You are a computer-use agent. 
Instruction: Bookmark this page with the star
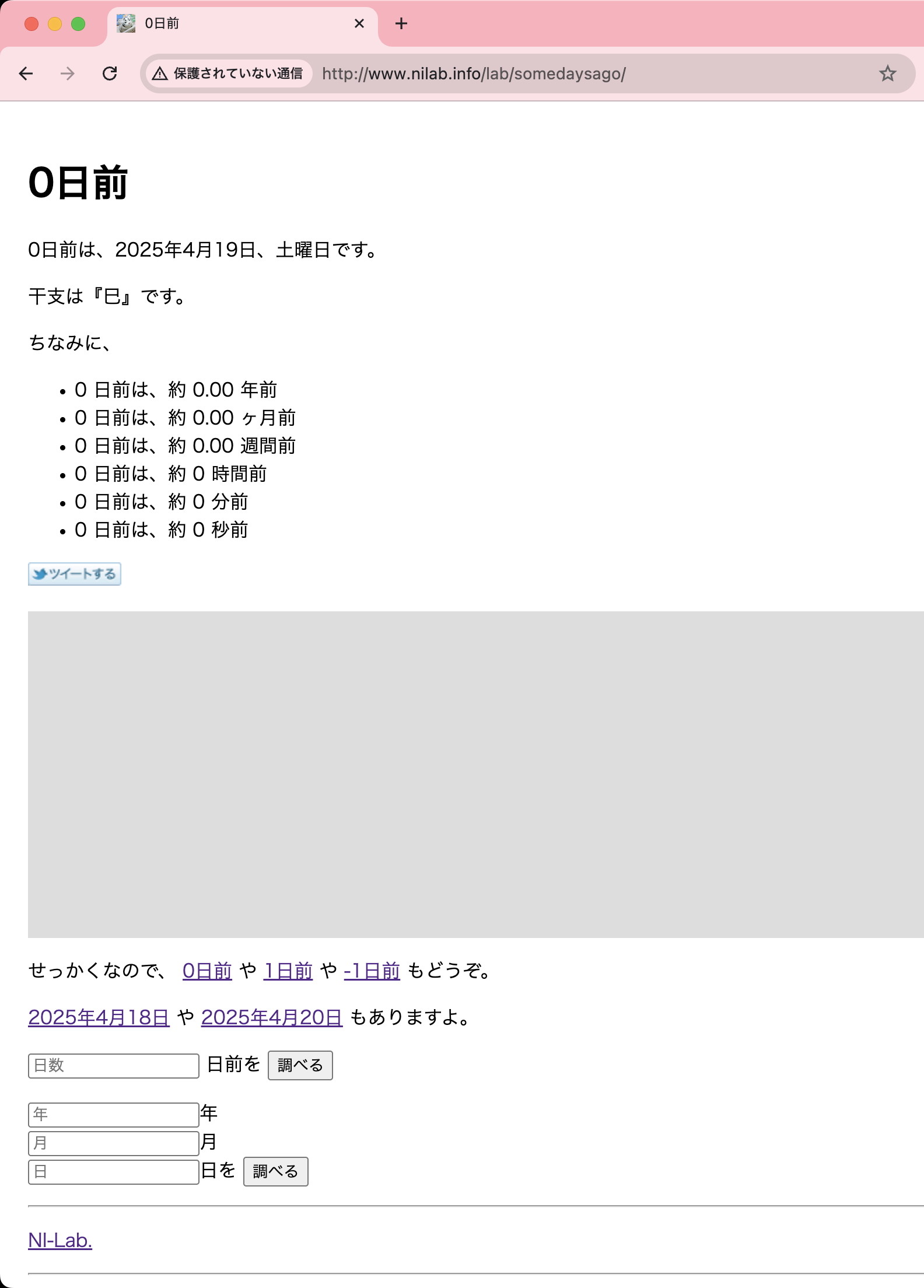tap(887, 73)
